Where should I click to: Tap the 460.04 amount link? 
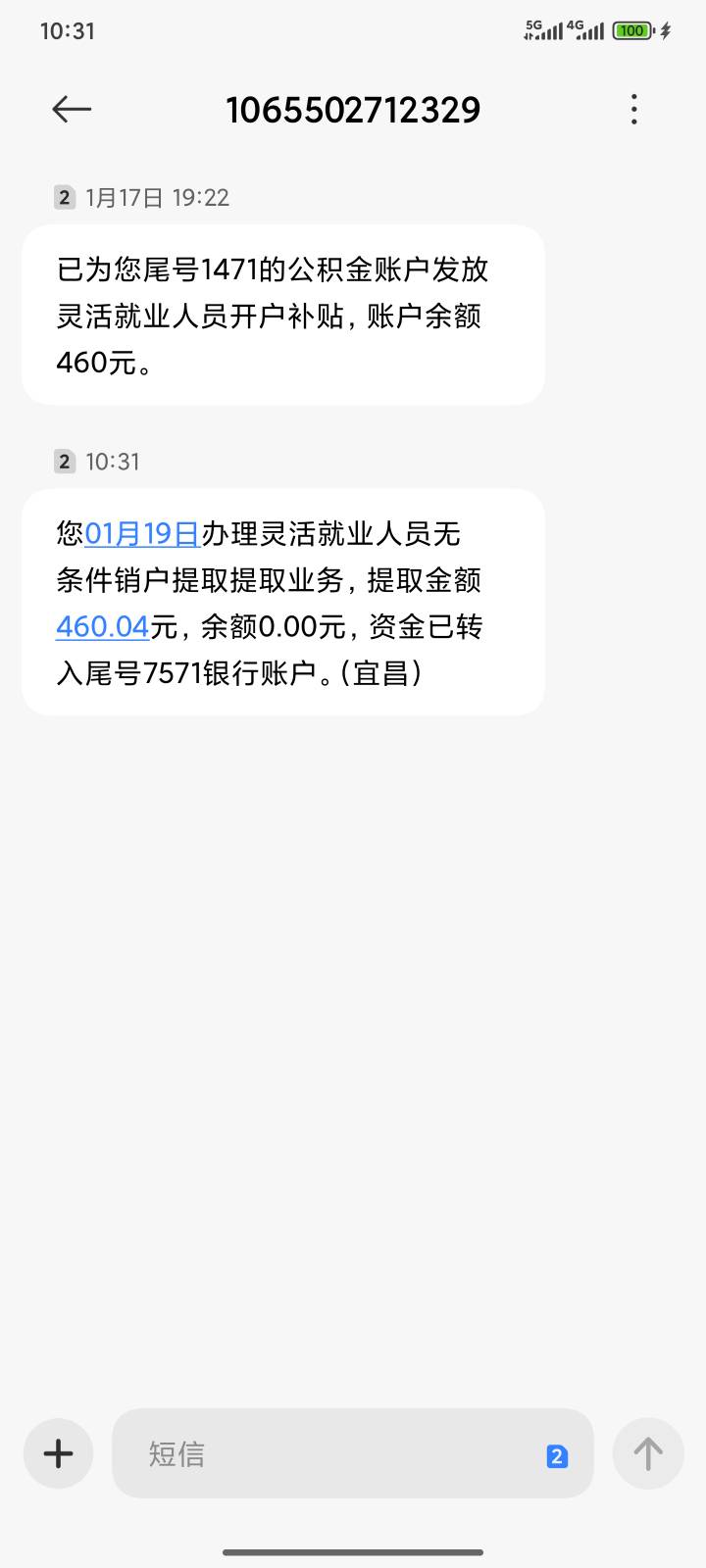103,626
